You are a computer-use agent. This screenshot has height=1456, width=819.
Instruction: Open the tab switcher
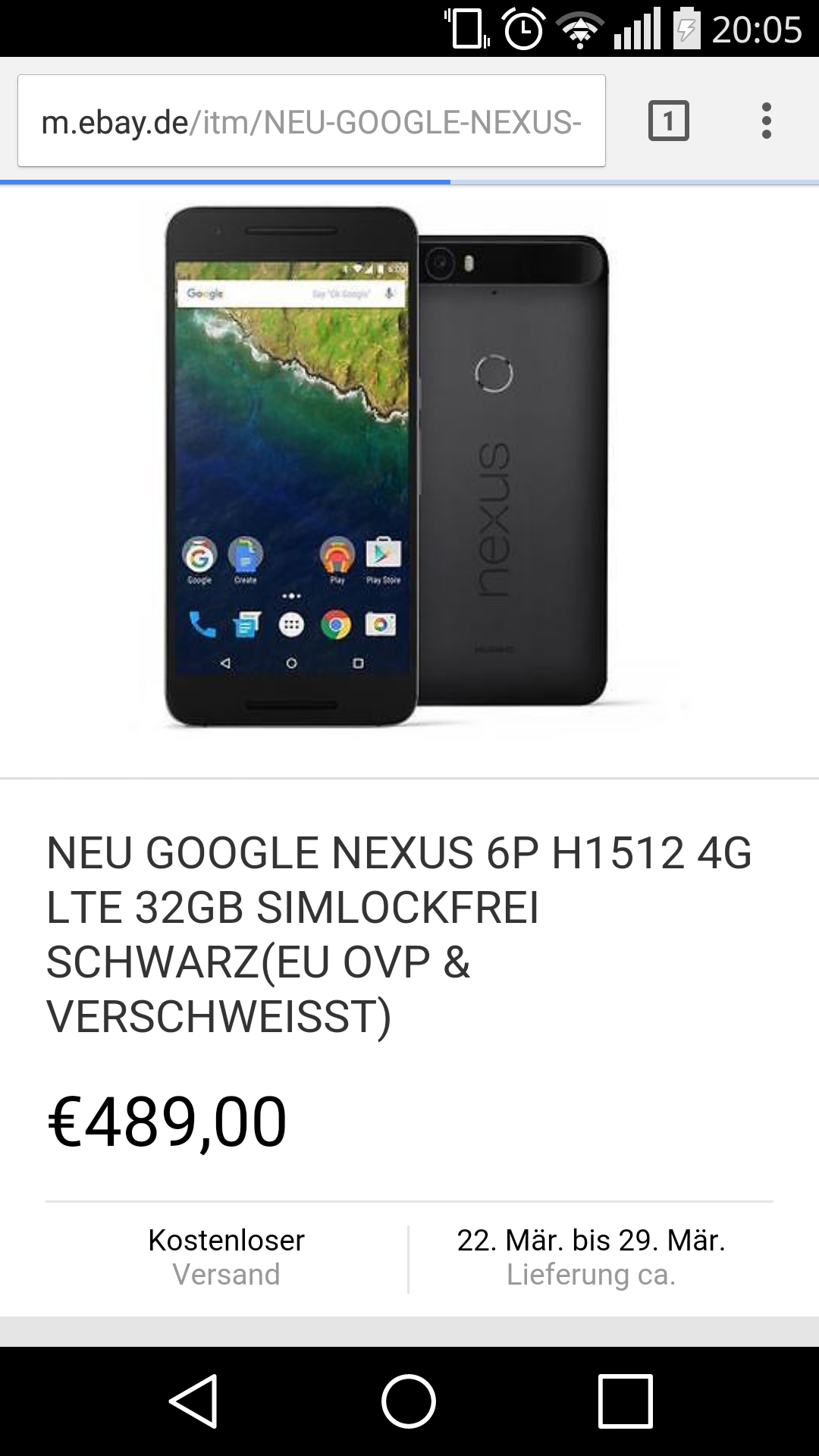click(x=668, y=121)
